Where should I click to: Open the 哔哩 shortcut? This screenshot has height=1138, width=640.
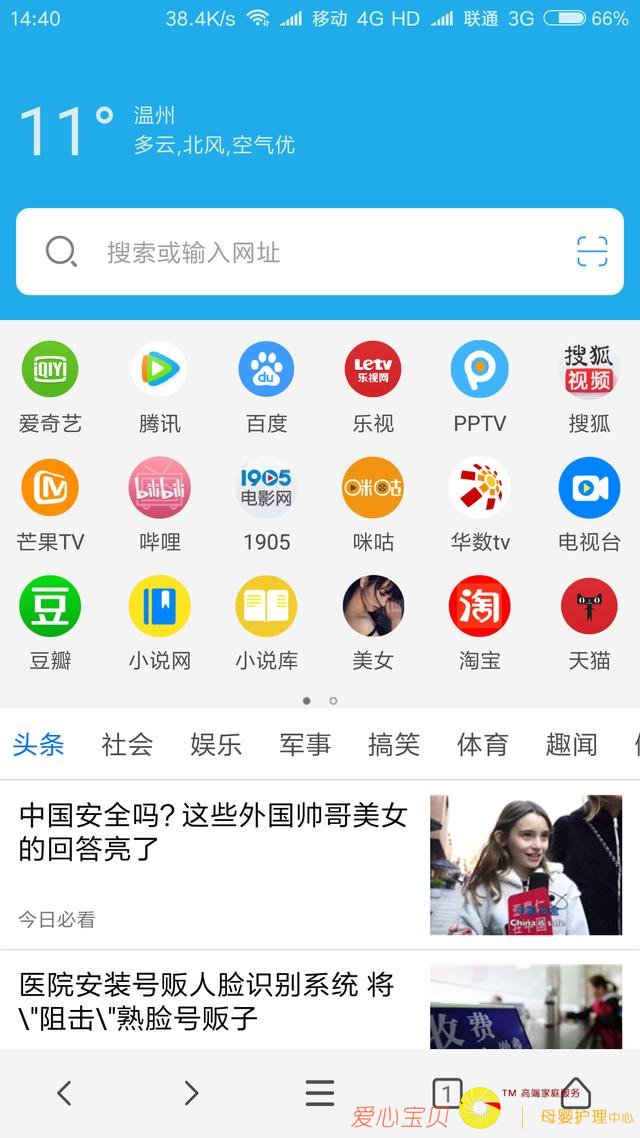point(159,488)
